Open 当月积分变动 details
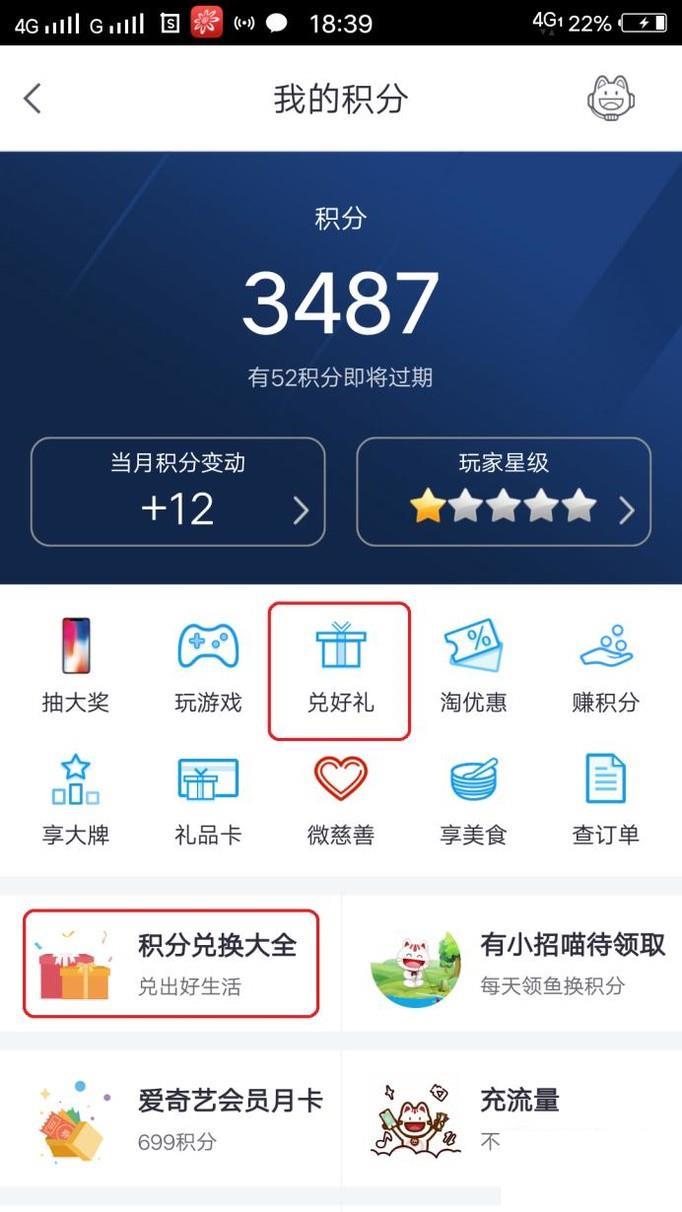This screenshot has width=682, height=1212. click(x=178, y=492)
